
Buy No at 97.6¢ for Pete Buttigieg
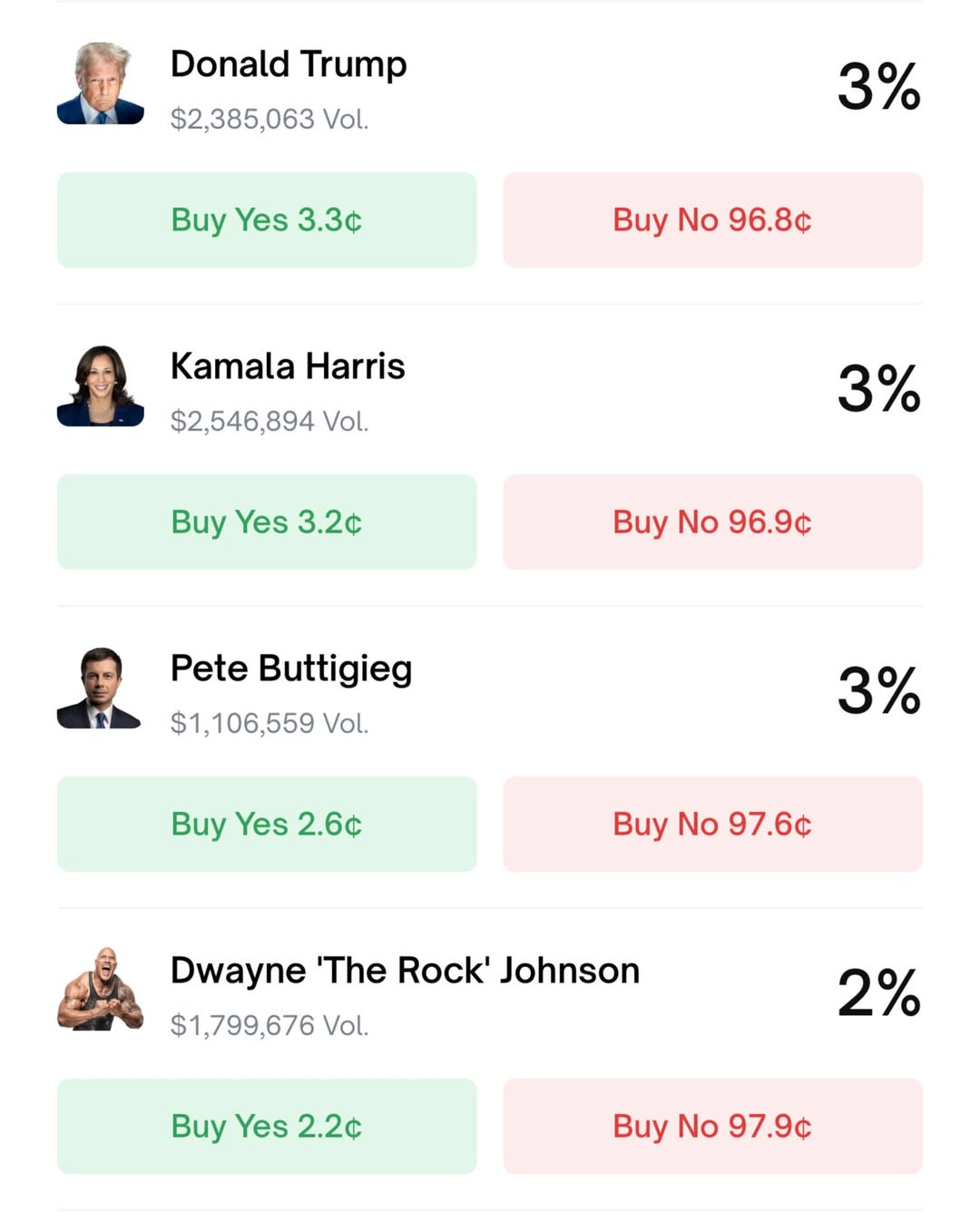coord(712,825)
